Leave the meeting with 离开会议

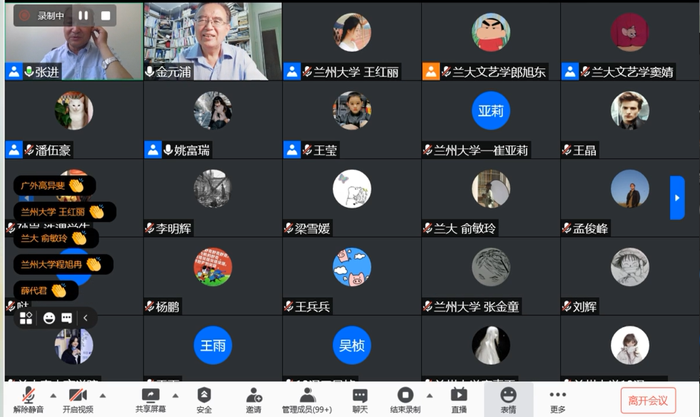coord(647,400)
